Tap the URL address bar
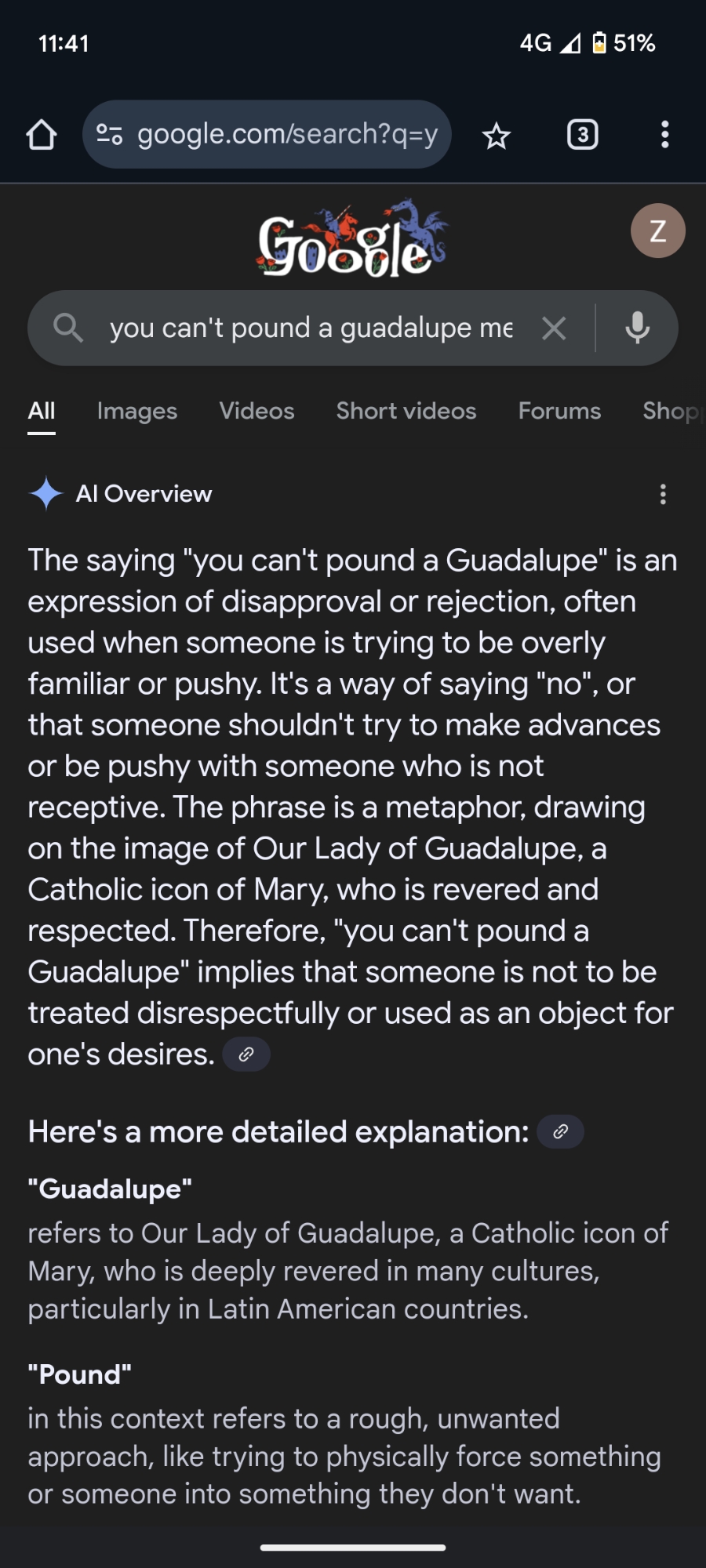Image resolution: width=706 pixels, height=1568 pixels. coord(267,135)
